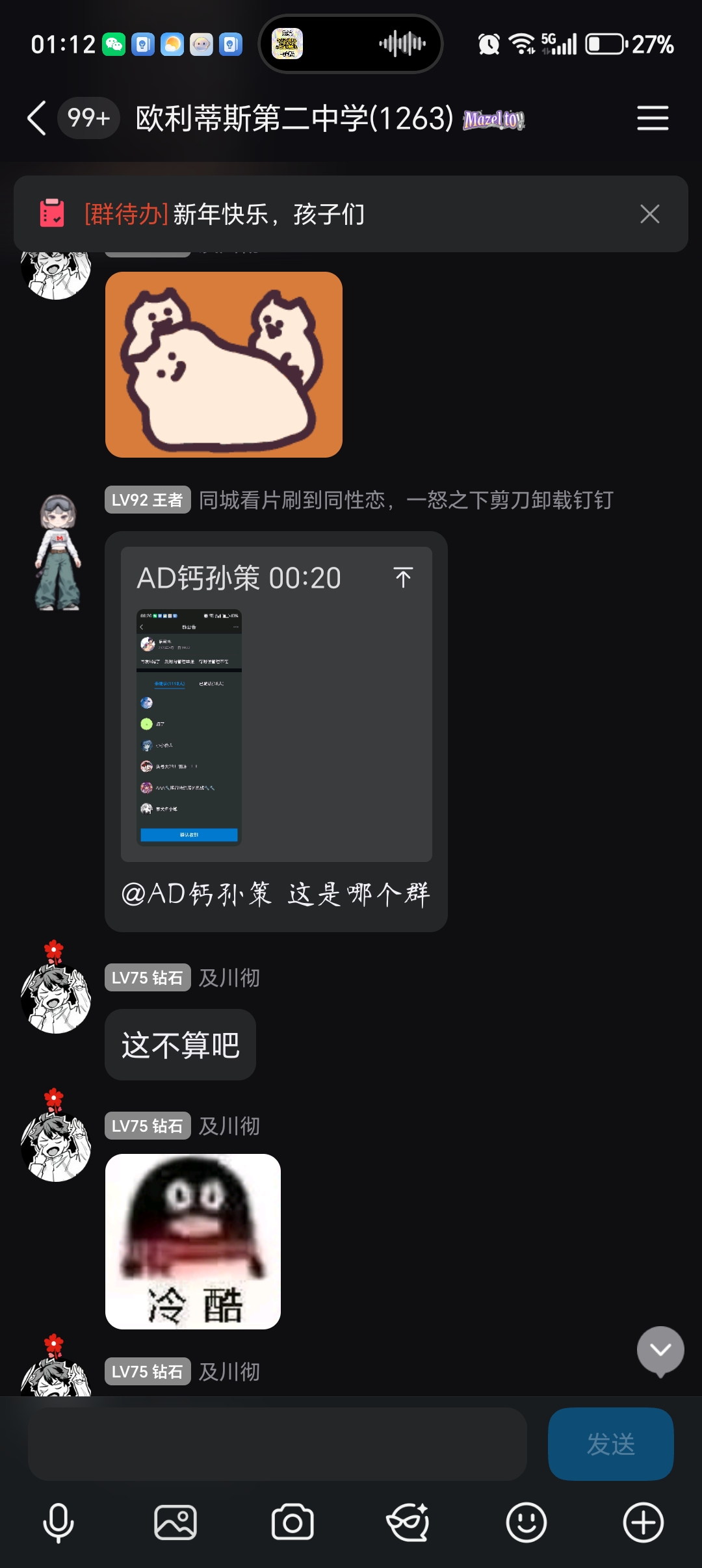The image size is (702, 1568).
Task: Open the group menu with three lines
Action: coord(652,118)
